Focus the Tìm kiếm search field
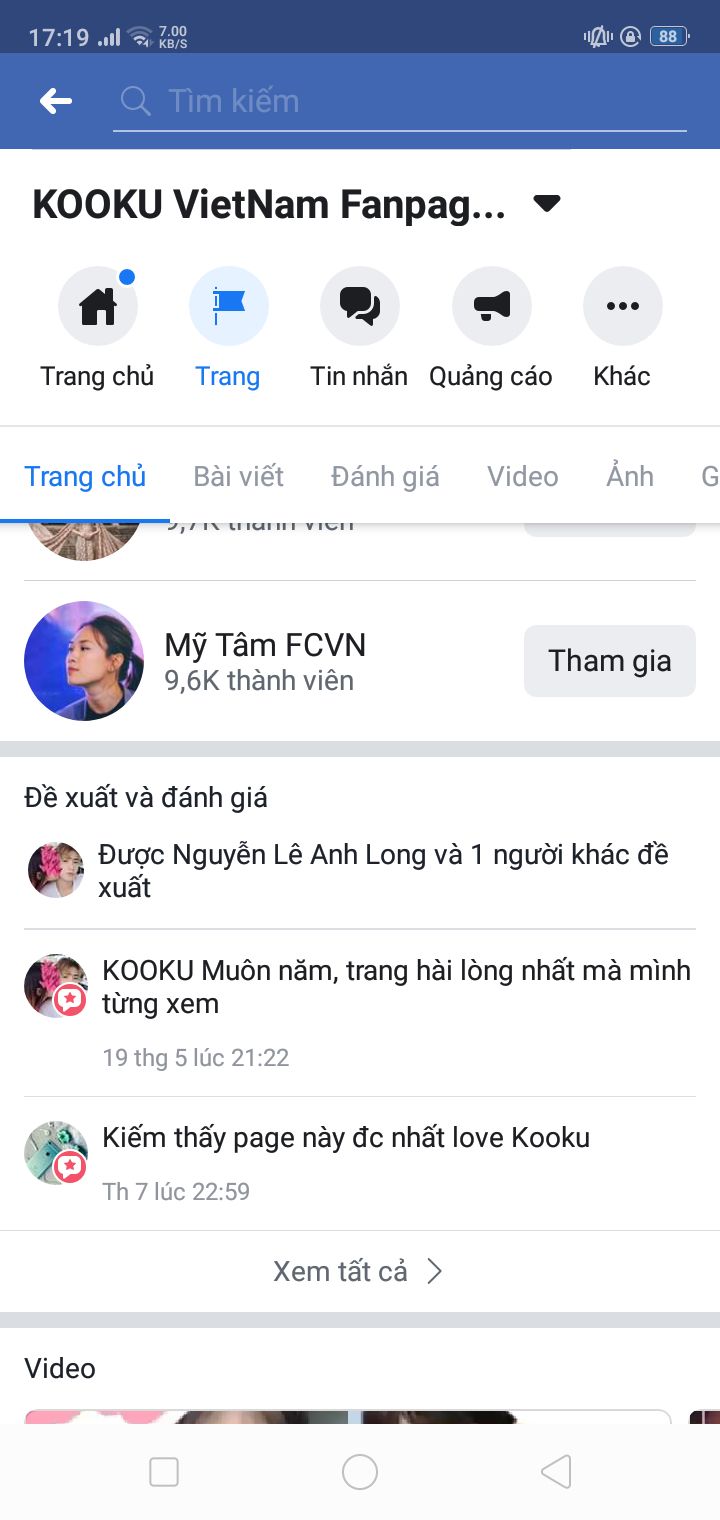This screenshot has width=720, height=1520. [400, 101]
